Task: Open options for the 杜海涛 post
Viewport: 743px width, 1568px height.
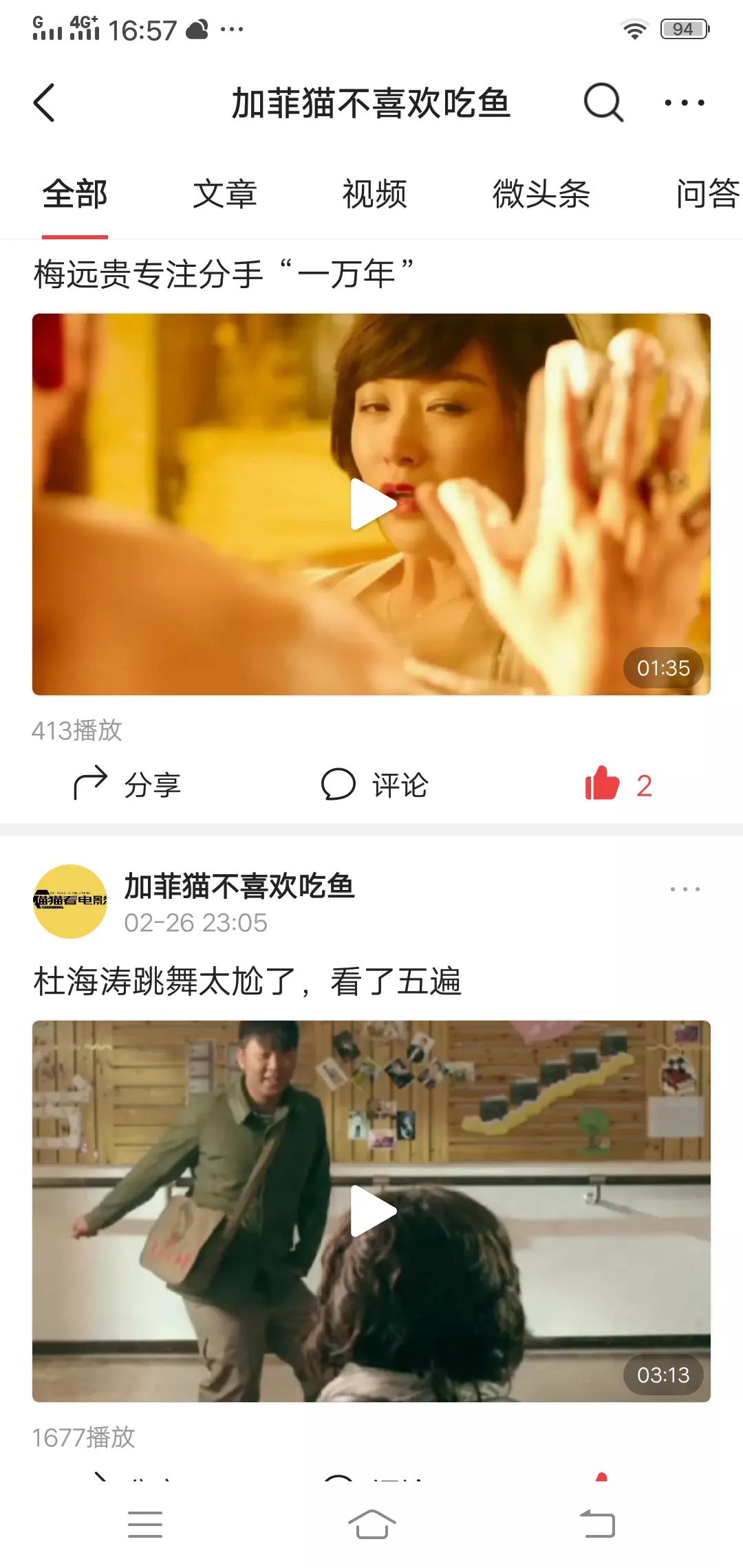Action: click(683, 889)
